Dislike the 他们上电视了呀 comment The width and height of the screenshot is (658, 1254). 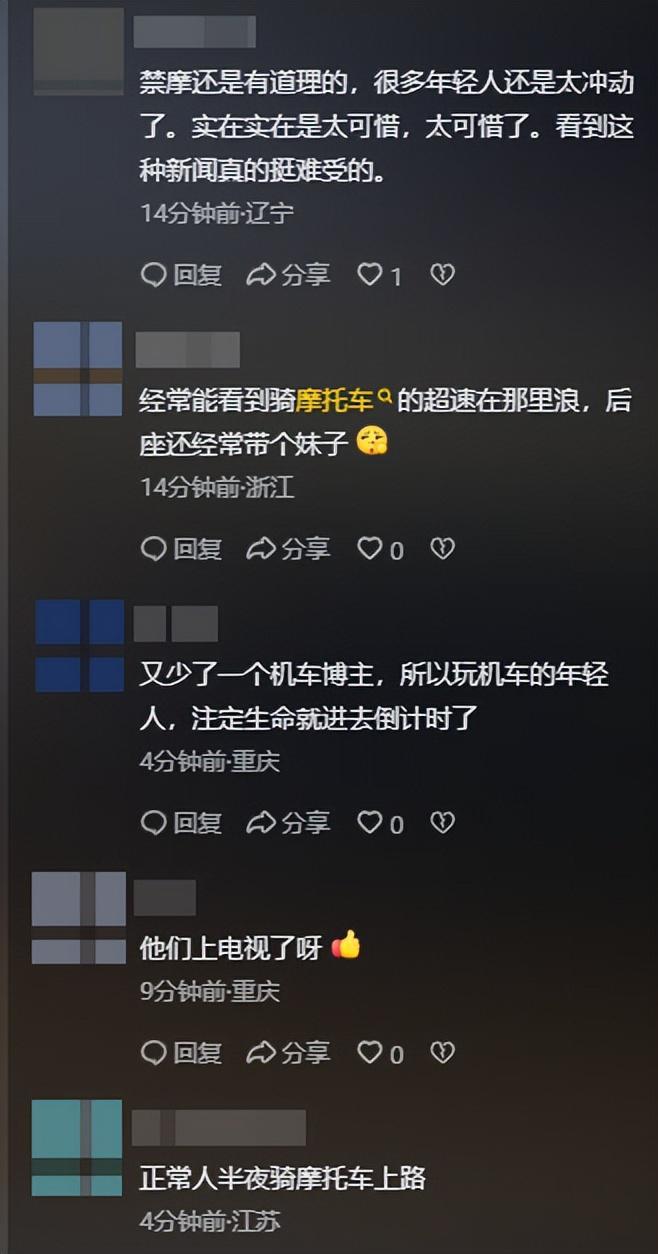442,1052
